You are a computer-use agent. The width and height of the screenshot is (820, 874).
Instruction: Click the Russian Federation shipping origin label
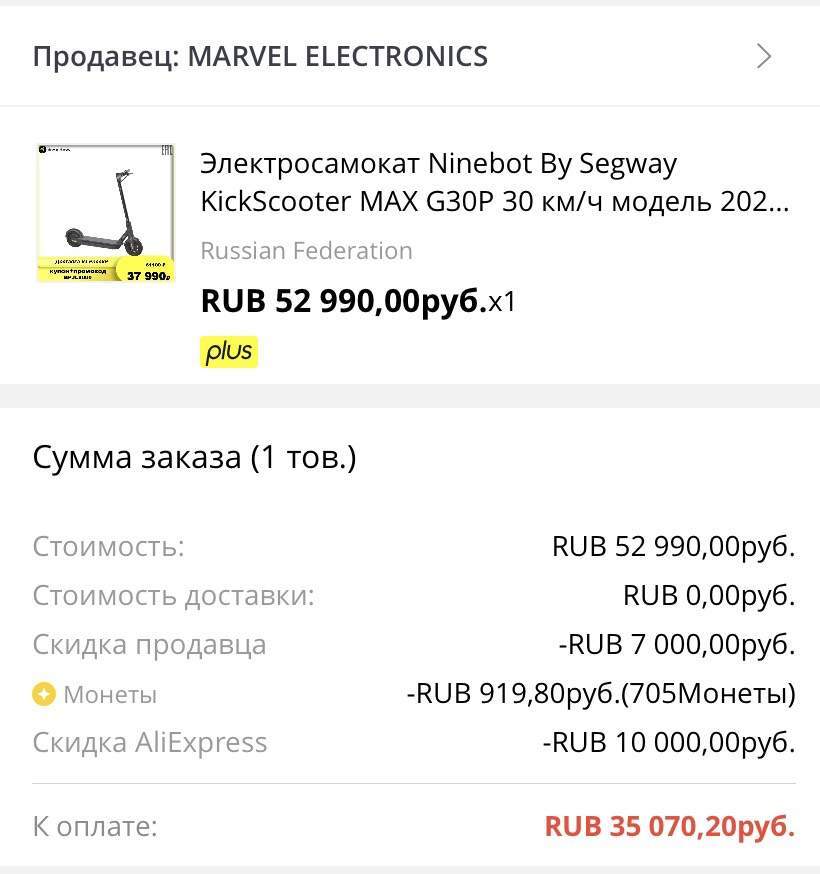(x=306, y=250)
